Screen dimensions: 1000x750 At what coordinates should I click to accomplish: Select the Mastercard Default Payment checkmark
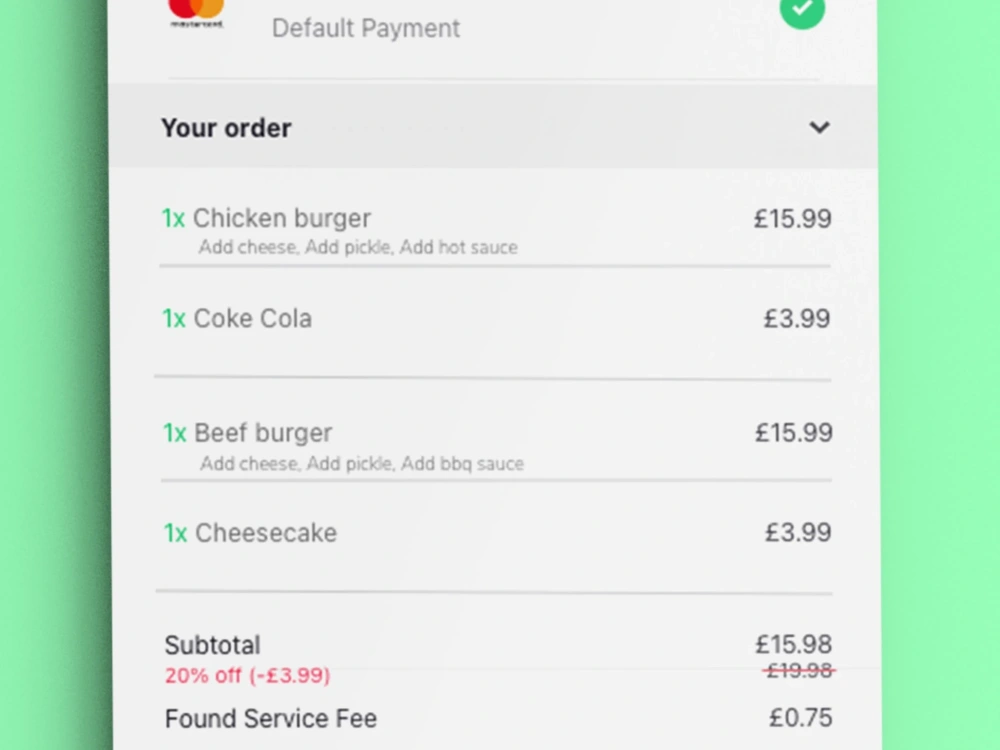pyautogui.click(x=802, y=10)
